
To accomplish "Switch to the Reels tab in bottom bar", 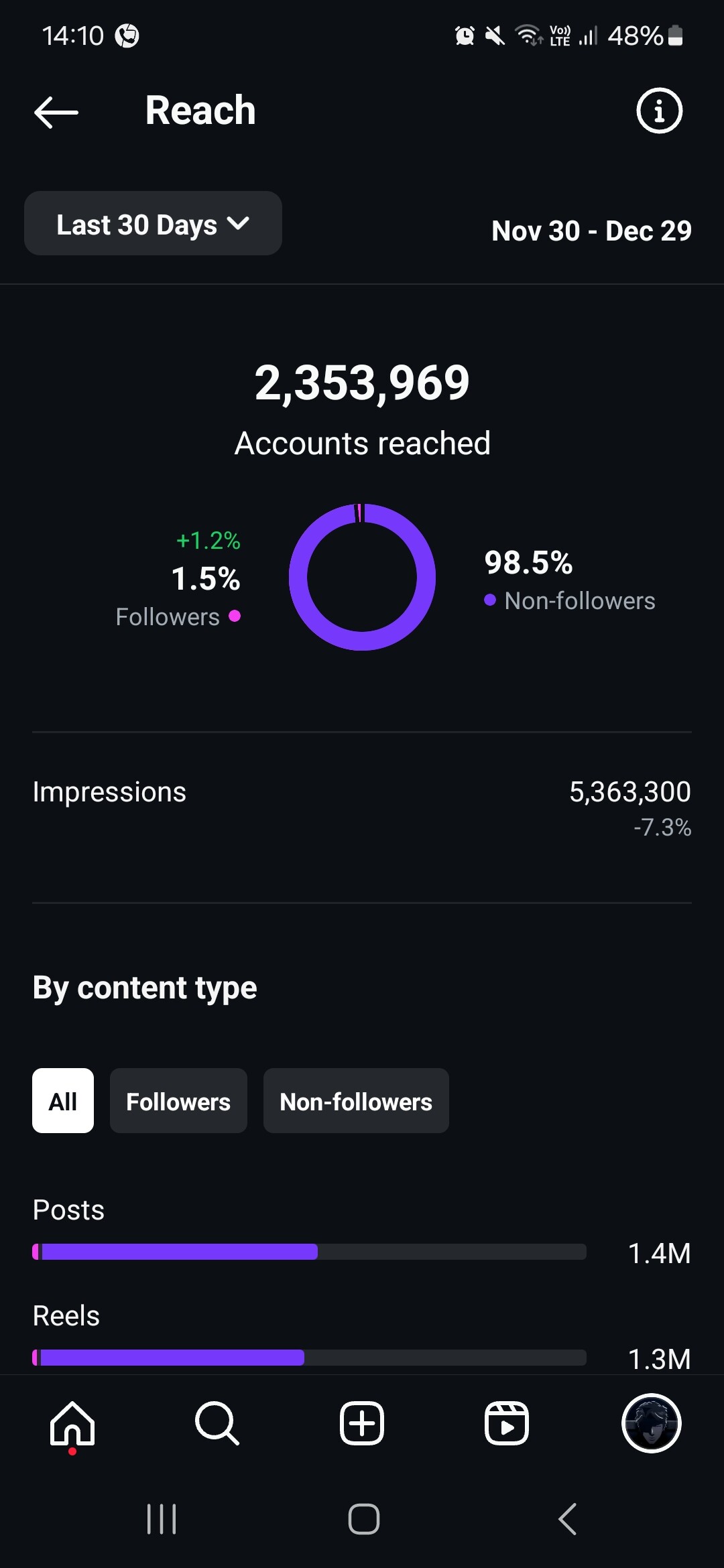I will 507,1423.
